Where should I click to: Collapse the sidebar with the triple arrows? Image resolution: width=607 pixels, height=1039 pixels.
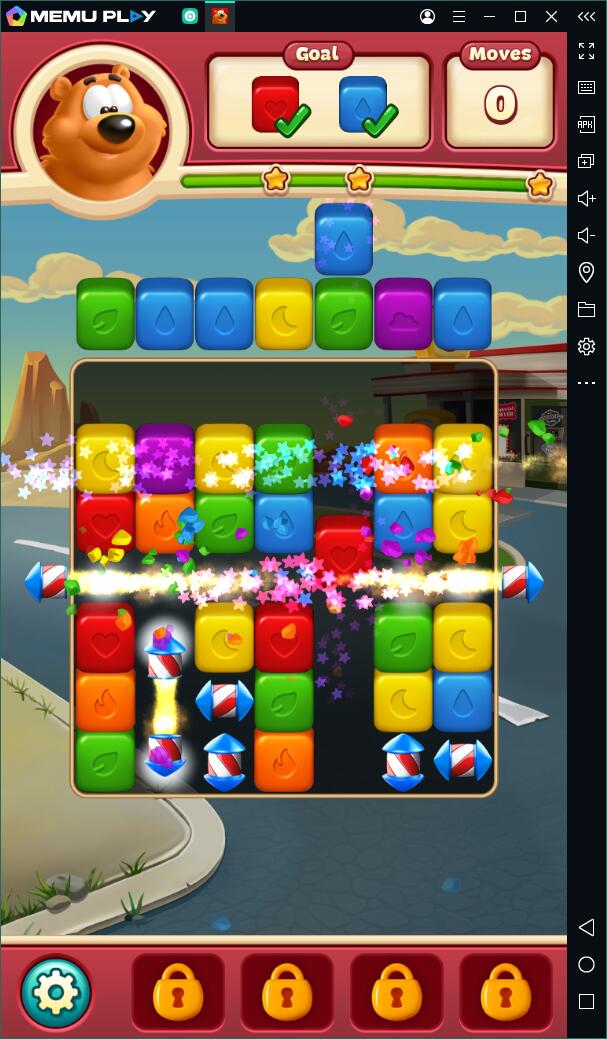pos(586,16)
